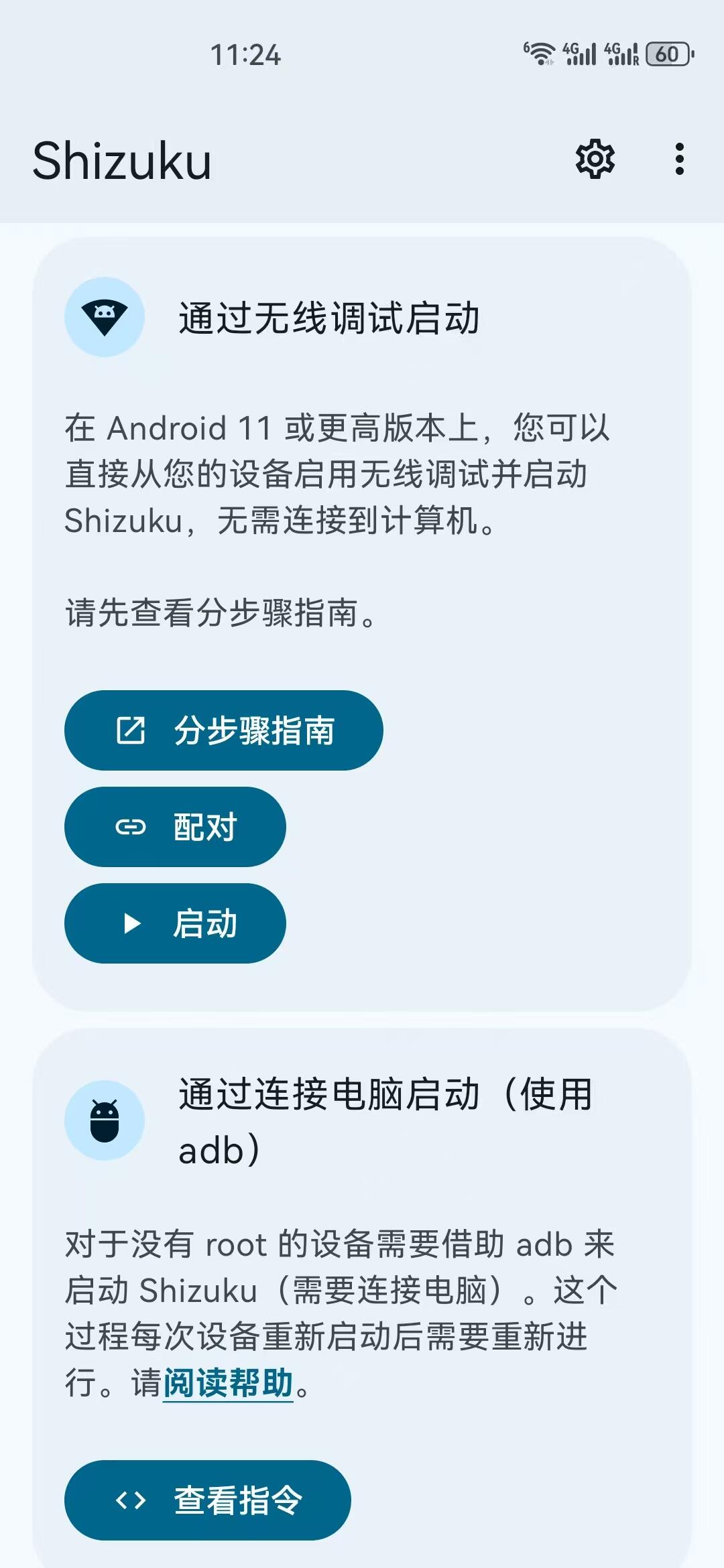View adb commands via 查看指令

click(207, 1500)
